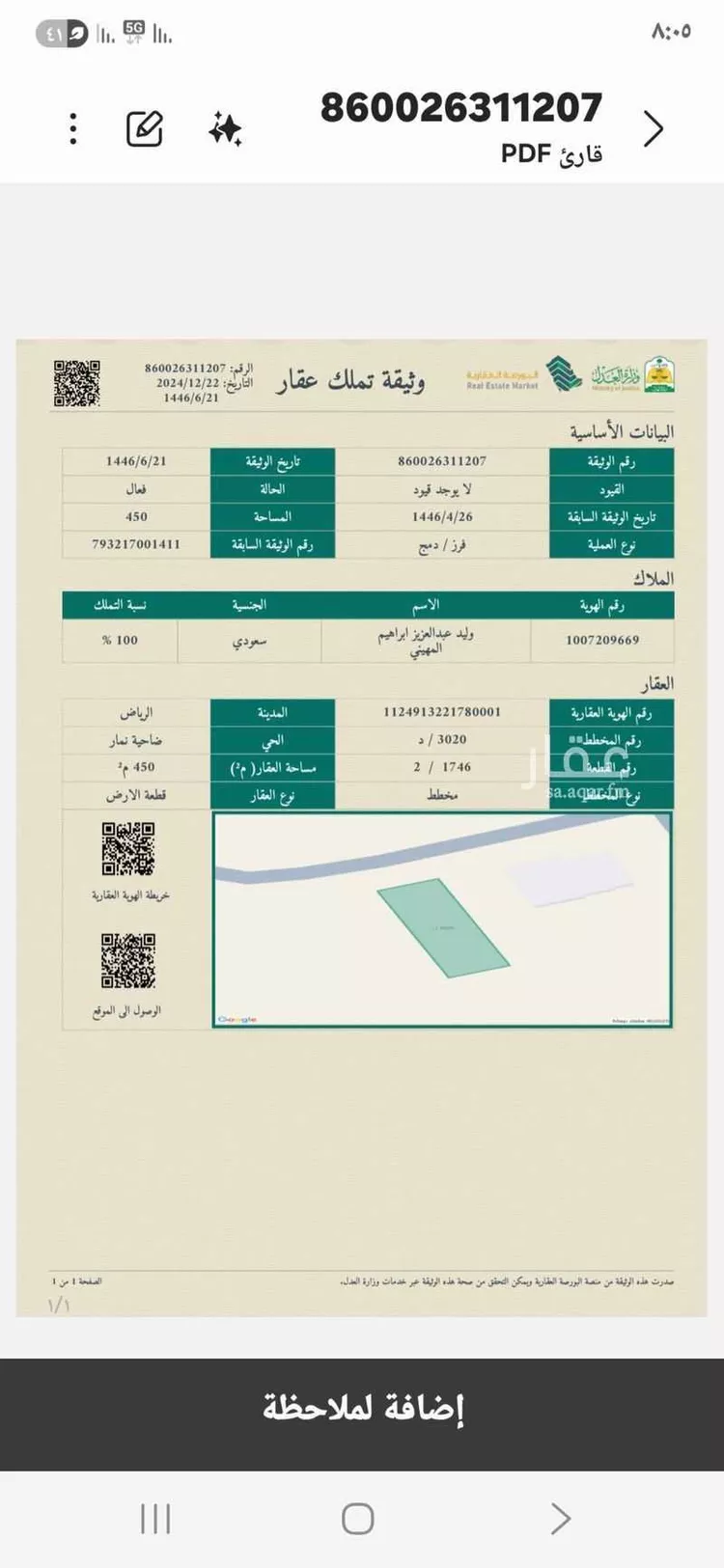Open the AI sparkle tools
The width and height of the screenshot is (724, 1568).
(225, 128)
